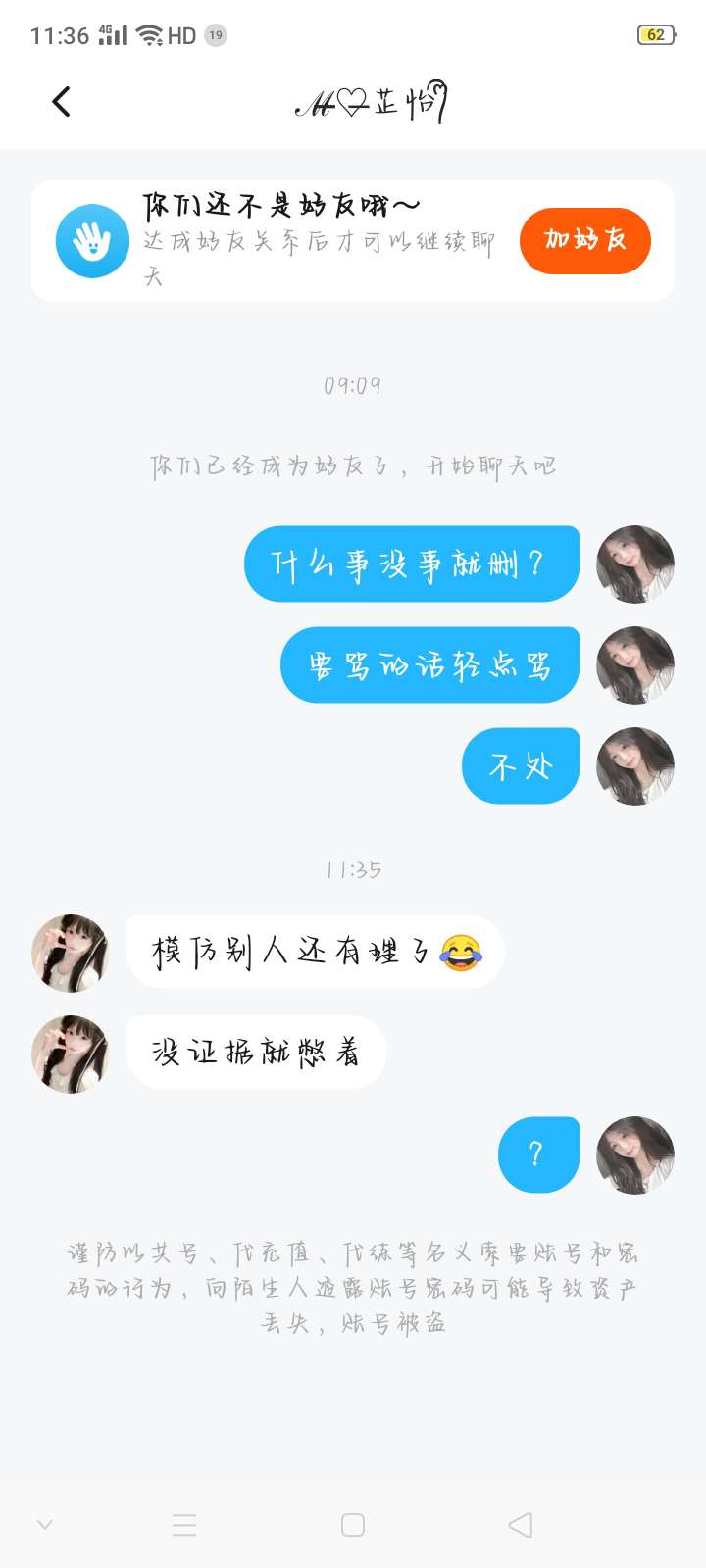706x1568 pixels.
Task: Tap the system back triangle
Action: pos(521,1525)
